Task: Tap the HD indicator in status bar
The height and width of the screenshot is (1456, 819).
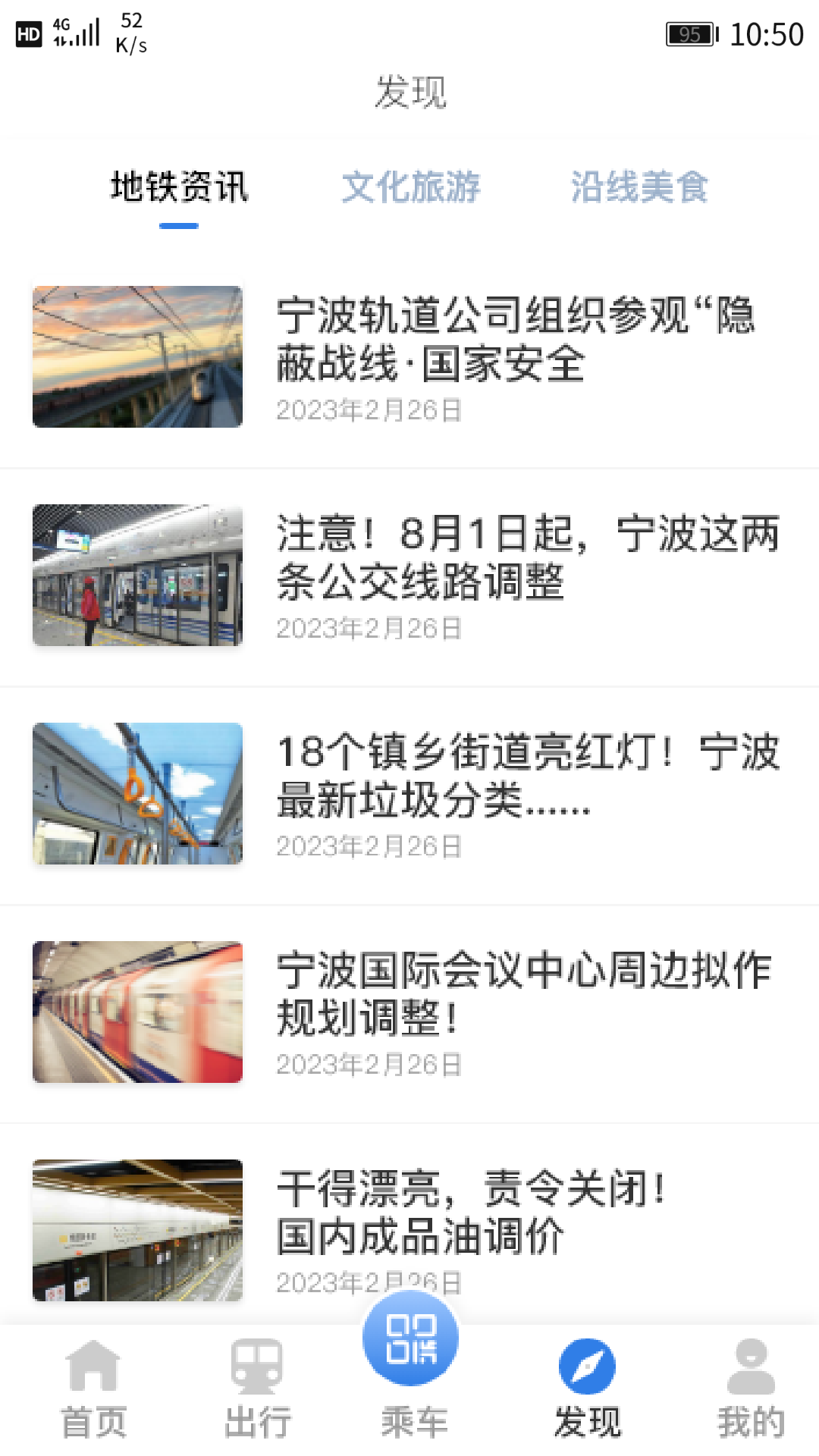Action: tap(29, 32)
